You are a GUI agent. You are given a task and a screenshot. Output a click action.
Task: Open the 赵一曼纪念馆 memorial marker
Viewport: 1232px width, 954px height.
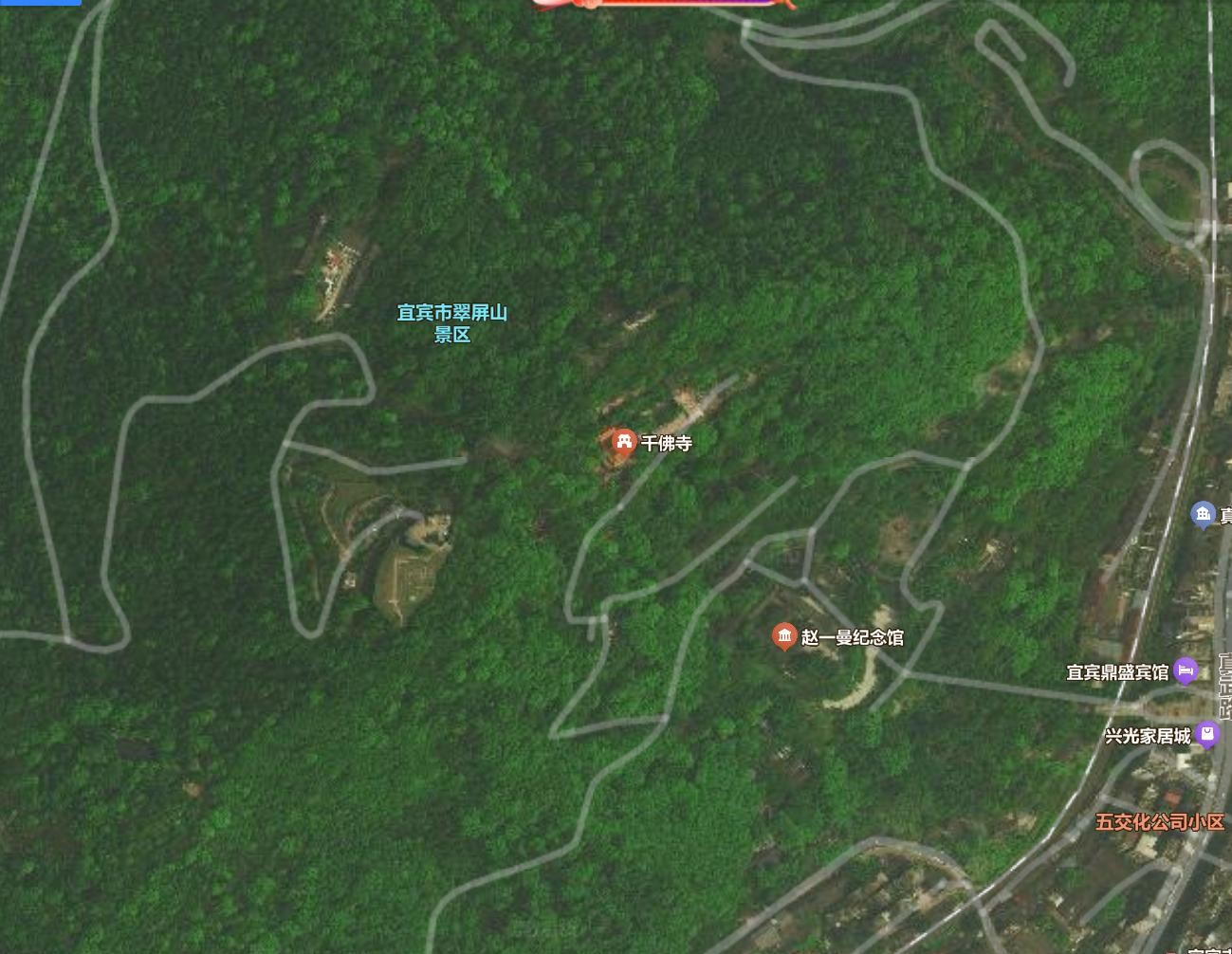(783, 636)
